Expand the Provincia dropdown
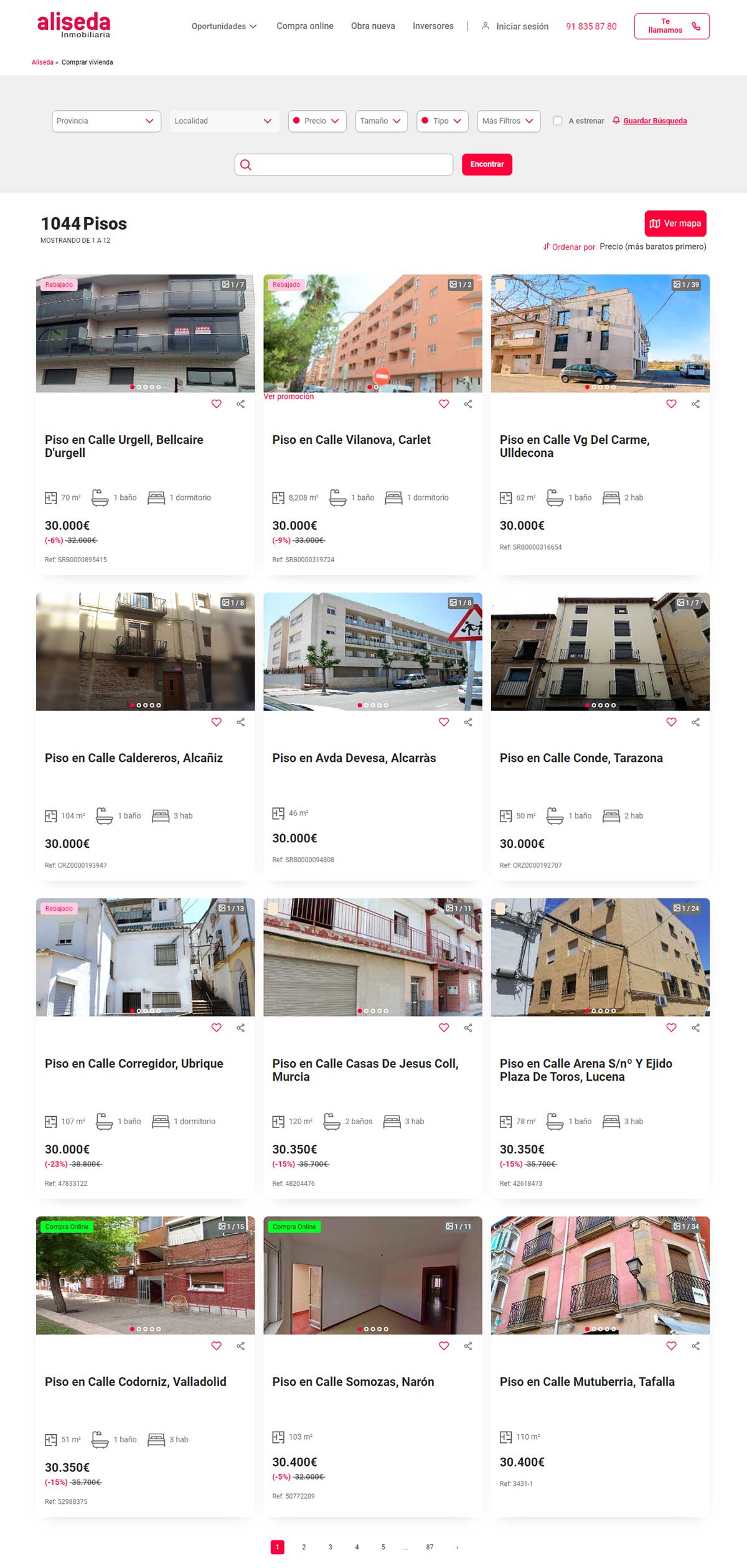The image size is (747, 1568). (x=106, y=121)
